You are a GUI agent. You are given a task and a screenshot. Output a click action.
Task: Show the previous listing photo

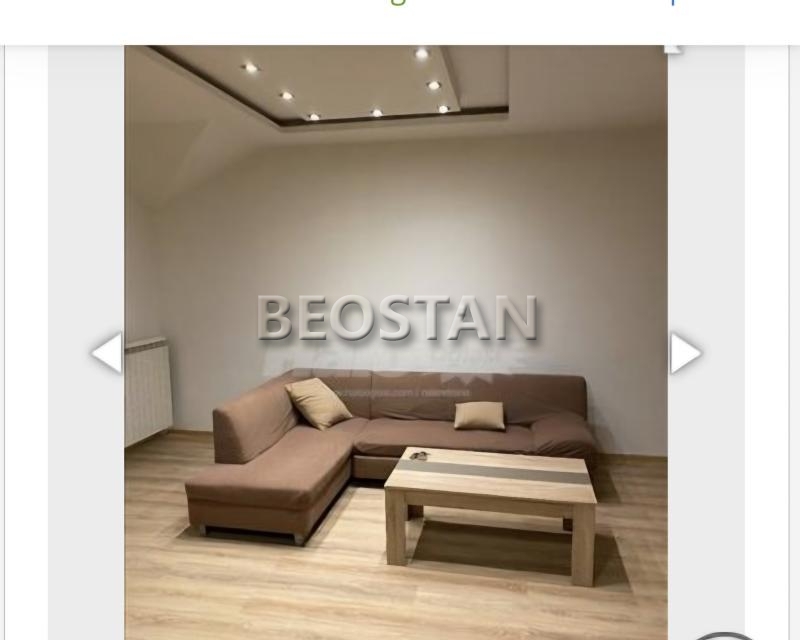(106, 353)
